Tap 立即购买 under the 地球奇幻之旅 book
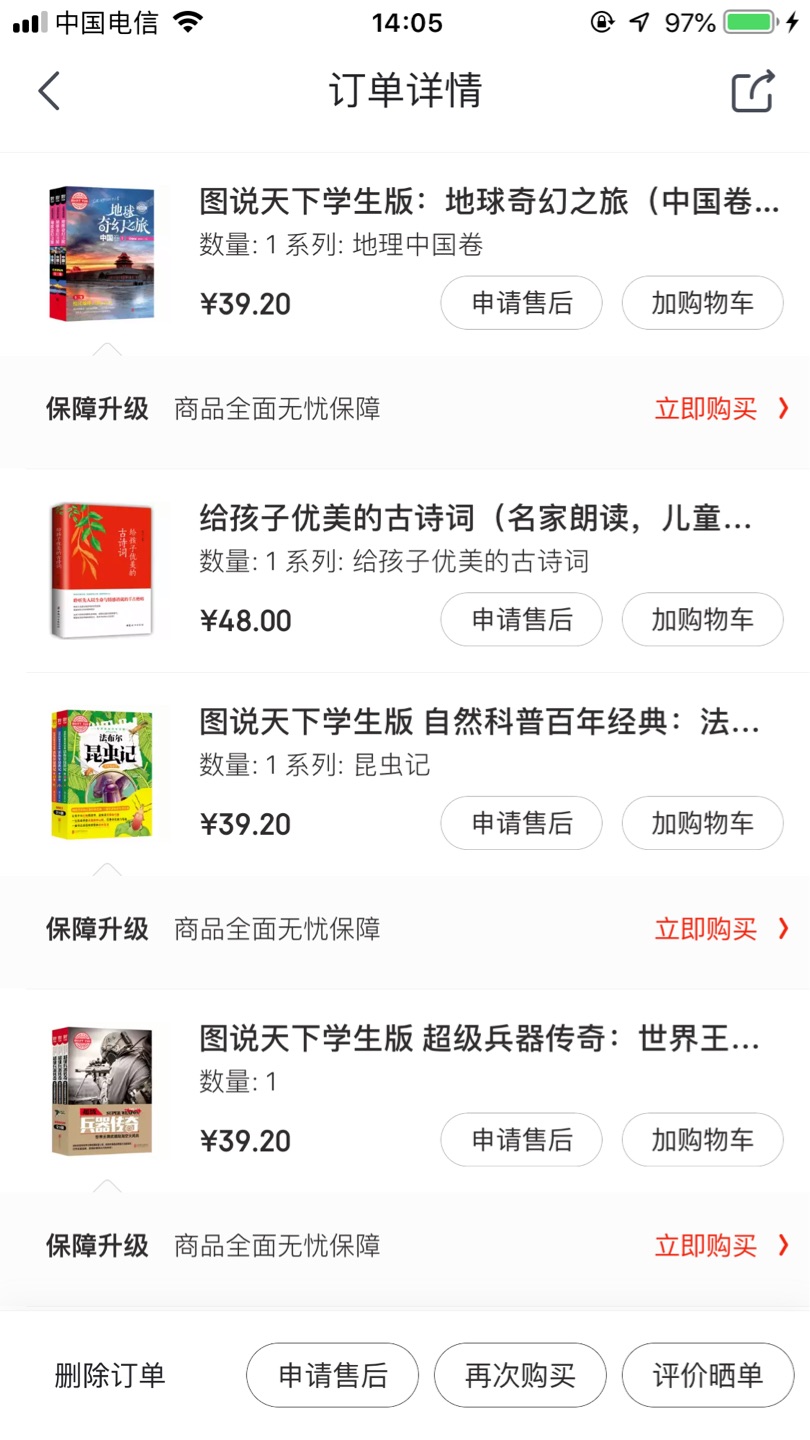Image resolution: width=810 pixels, height=1440 pixels. click(x=720, y=408)
